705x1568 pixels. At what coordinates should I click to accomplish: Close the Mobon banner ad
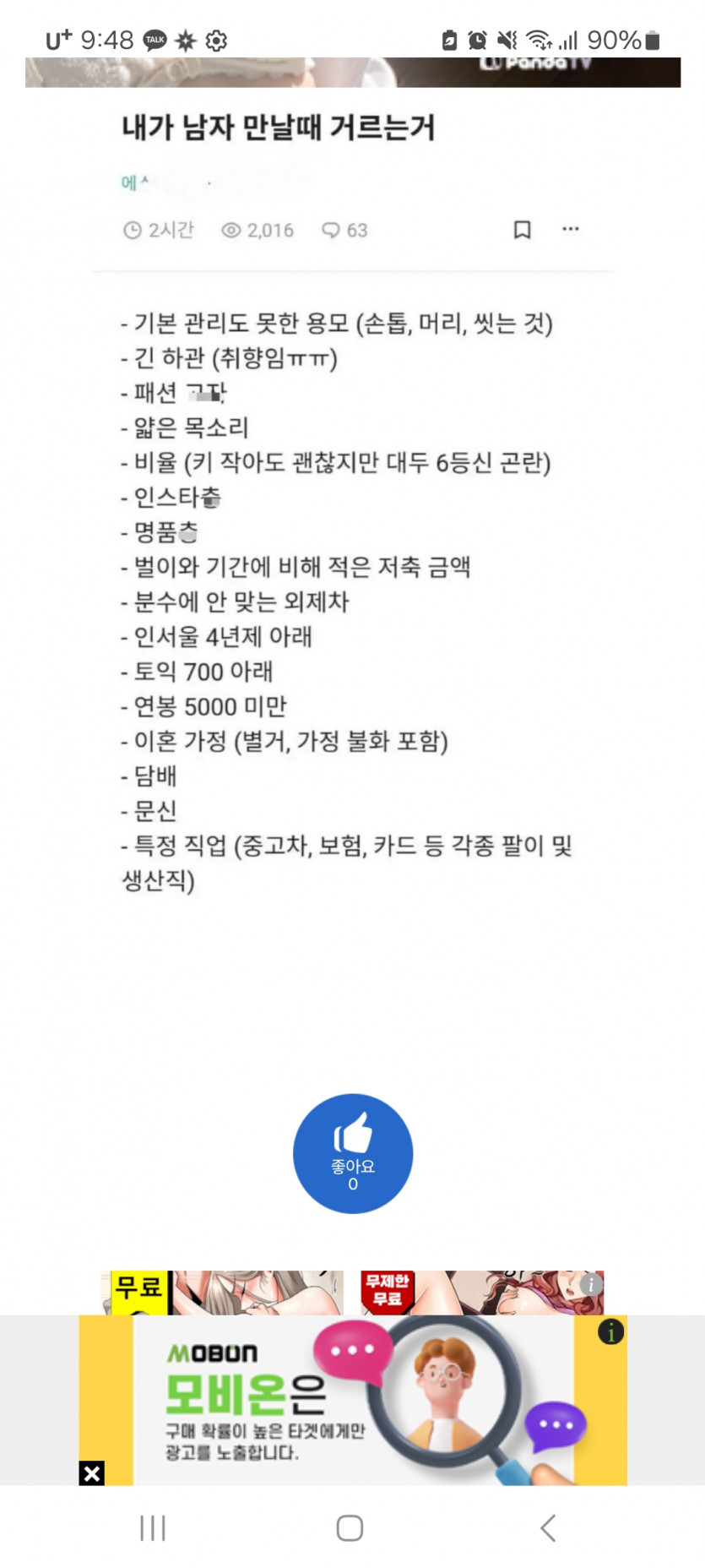click(x=92, y=1473)
